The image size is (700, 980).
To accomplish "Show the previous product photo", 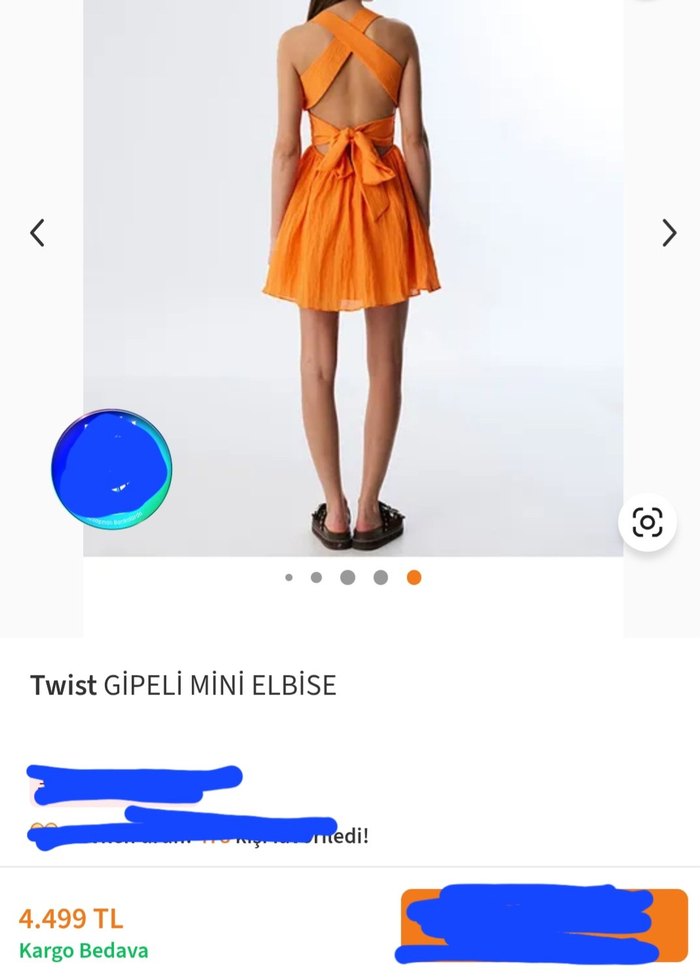I will click(37, 233).
